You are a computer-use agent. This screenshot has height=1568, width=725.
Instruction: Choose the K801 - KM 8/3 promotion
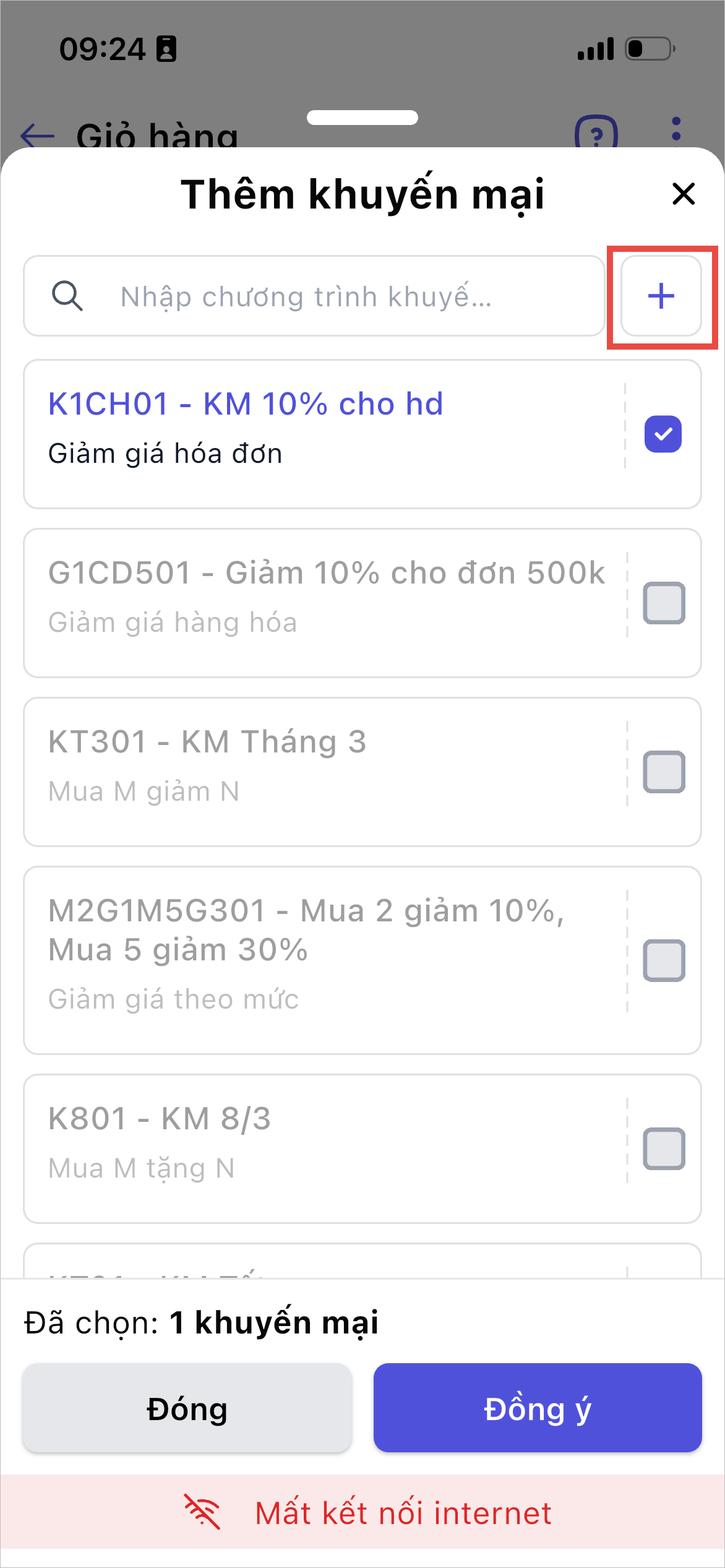point(664,1148)
